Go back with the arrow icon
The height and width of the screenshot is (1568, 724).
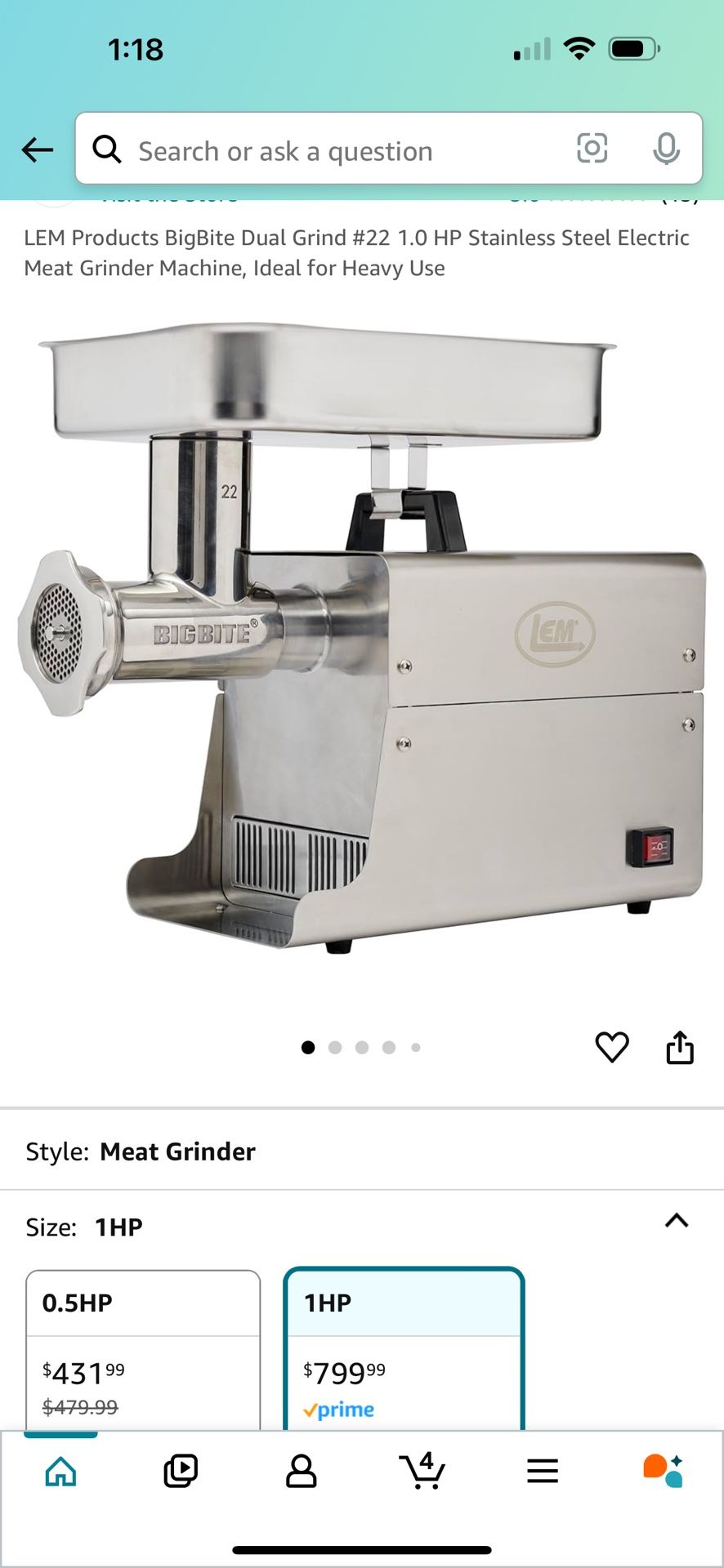tap(38, 149)
